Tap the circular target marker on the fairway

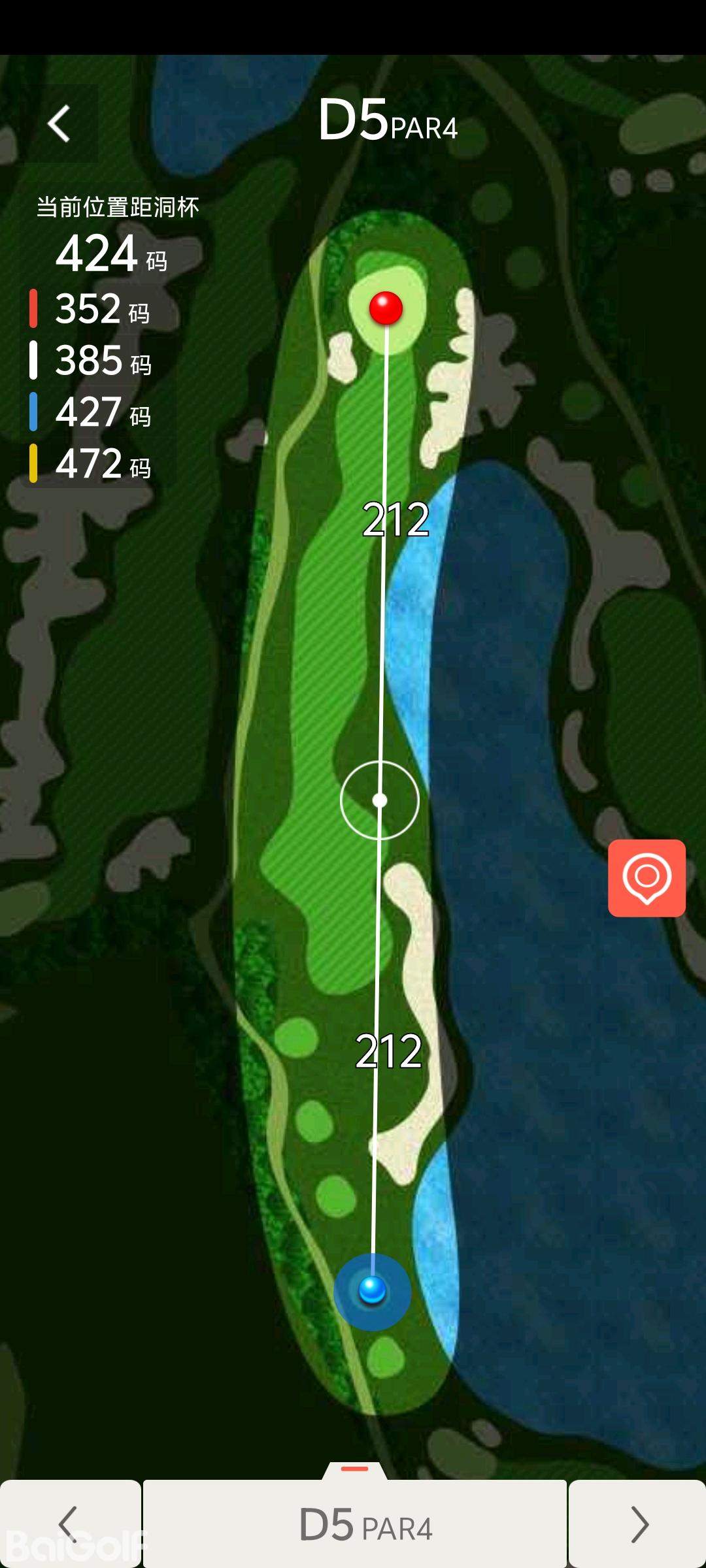point(380,800)
